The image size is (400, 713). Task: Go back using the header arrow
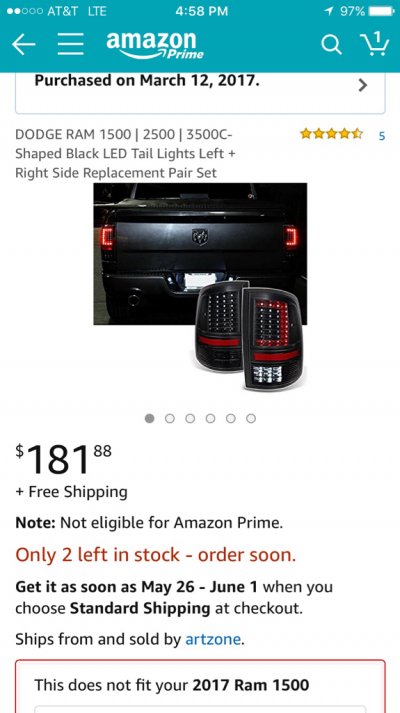pyautogui.click(x=24, y=45)
